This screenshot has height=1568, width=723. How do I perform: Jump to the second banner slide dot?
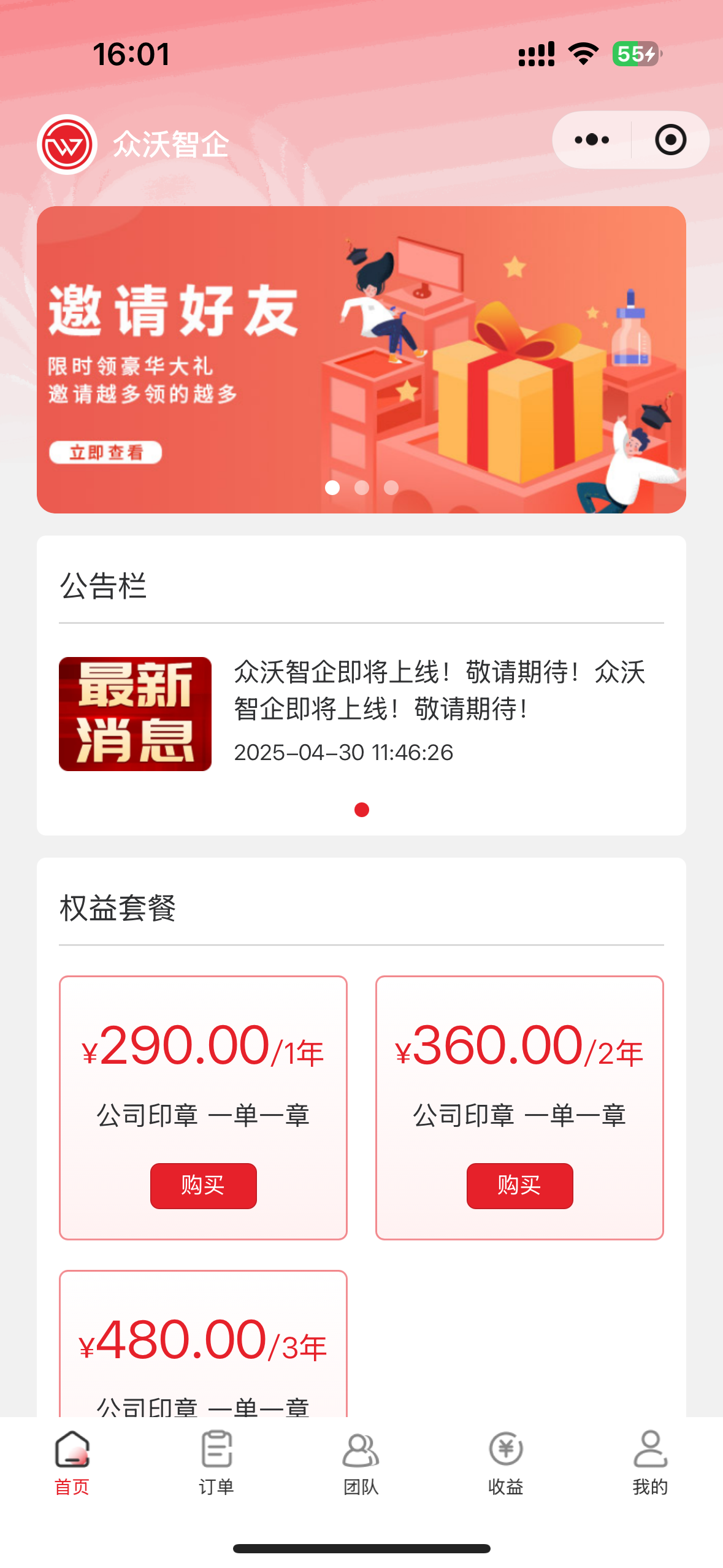pyautogui.click(x=362, y=488)
